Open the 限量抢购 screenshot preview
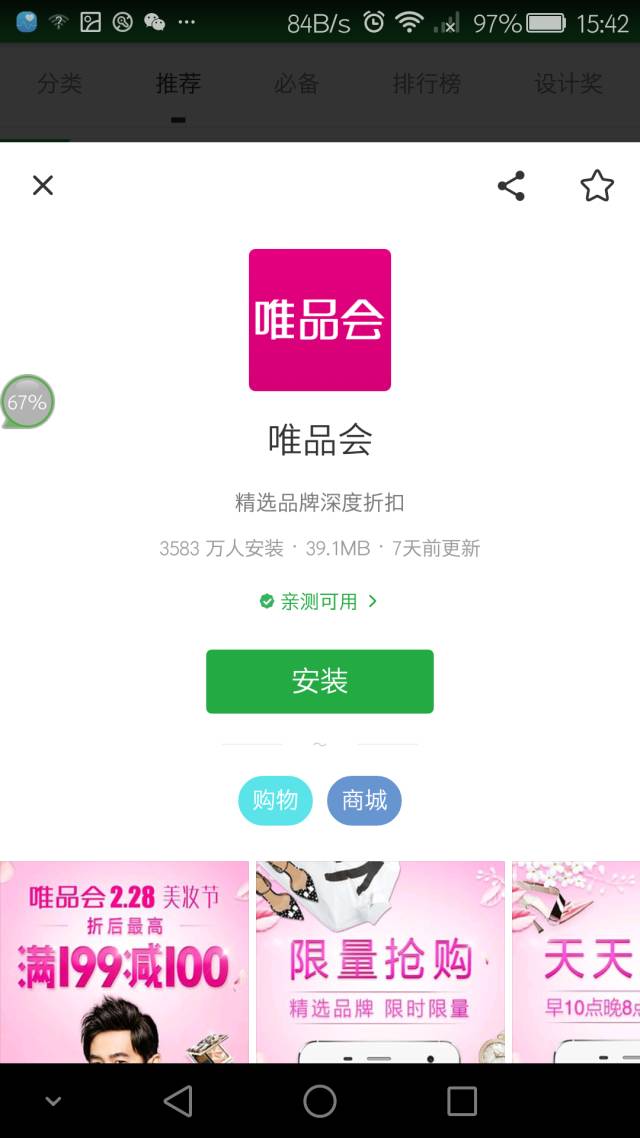640x1138 pixels. coord(380,962)
